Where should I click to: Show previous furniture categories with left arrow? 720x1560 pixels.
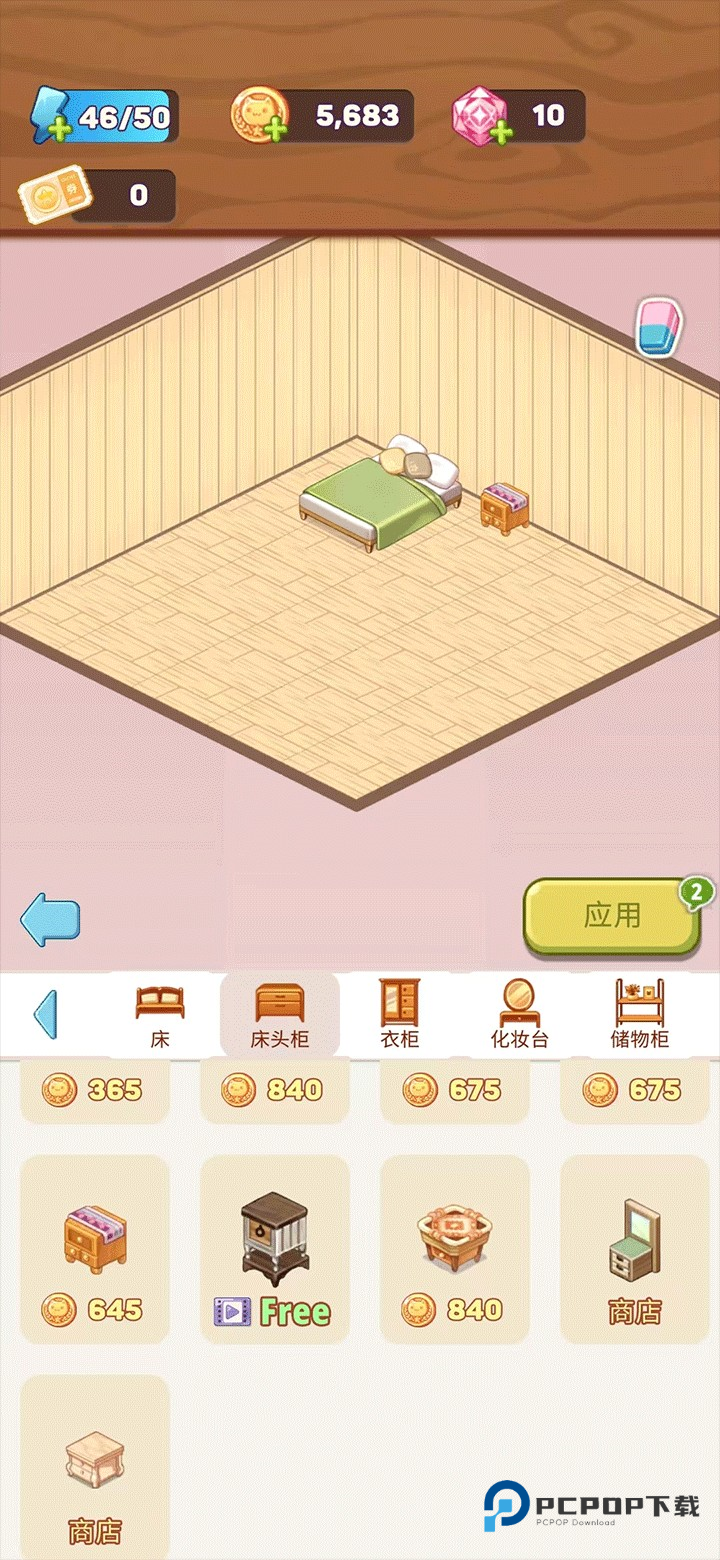pos(45,1014)
